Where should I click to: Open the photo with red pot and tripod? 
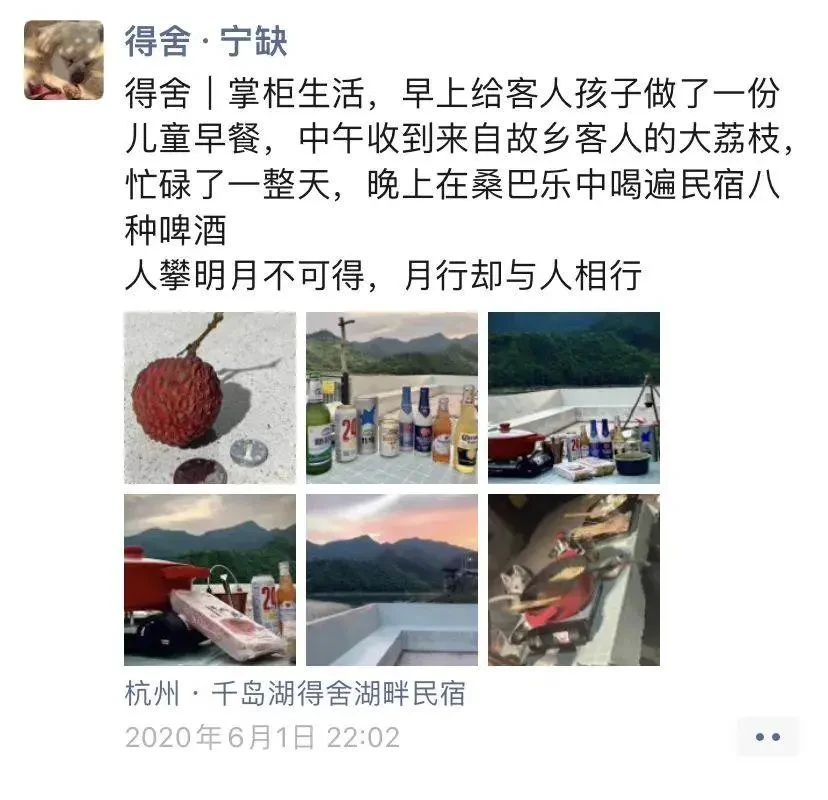[x=574, y=398]
